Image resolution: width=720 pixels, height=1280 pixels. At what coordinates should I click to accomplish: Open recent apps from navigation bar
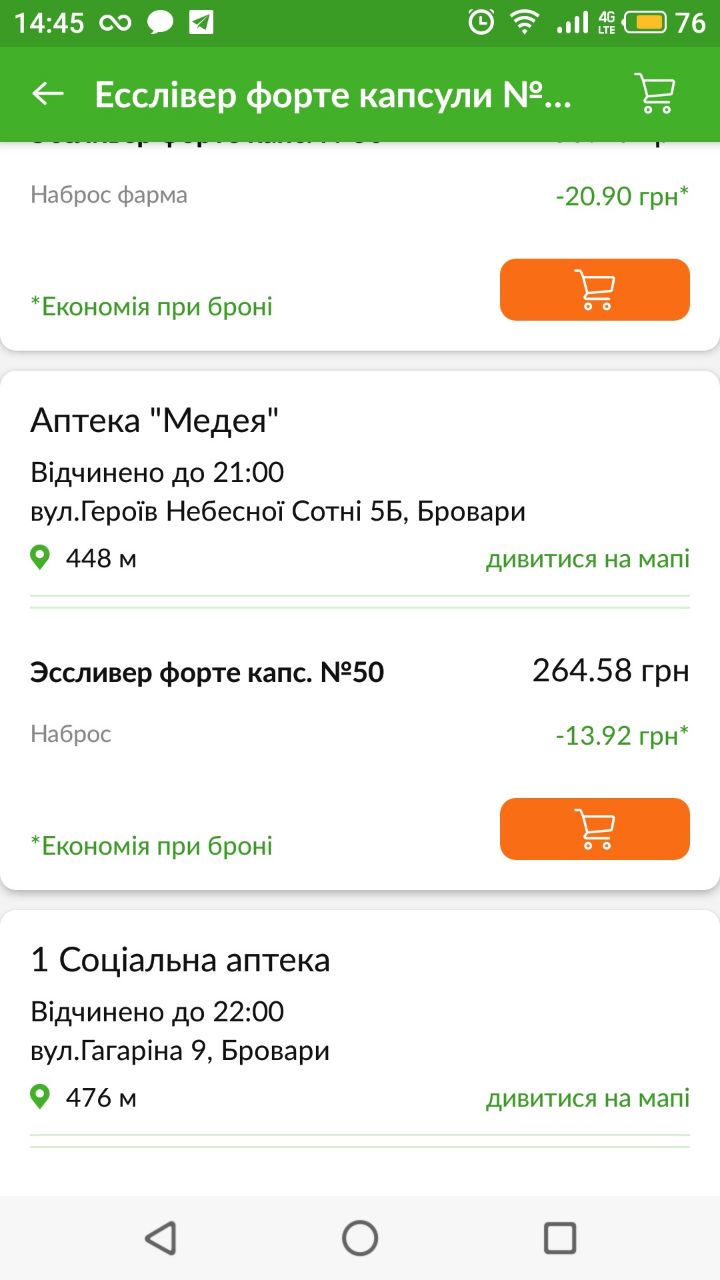click(x=560, y=1238)
